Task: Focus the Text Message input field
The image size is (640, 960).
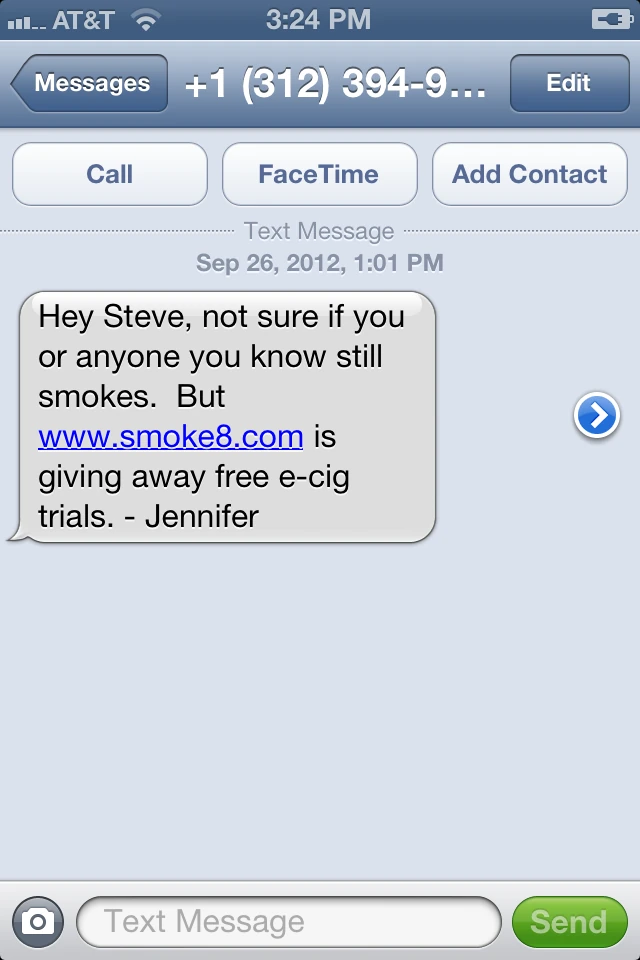Action: click(288, 921)
